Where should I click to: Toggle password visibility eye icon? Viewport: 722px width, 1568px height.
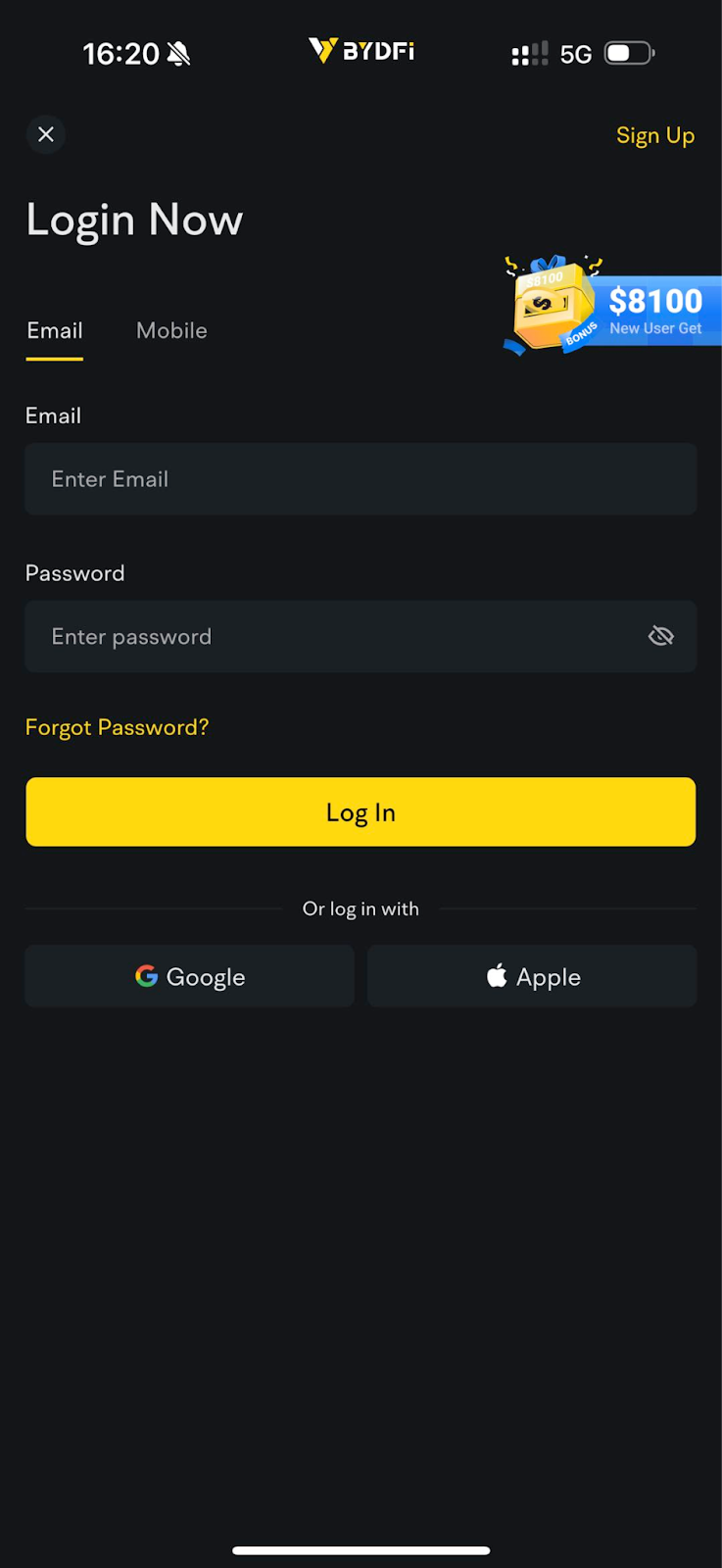661,637
